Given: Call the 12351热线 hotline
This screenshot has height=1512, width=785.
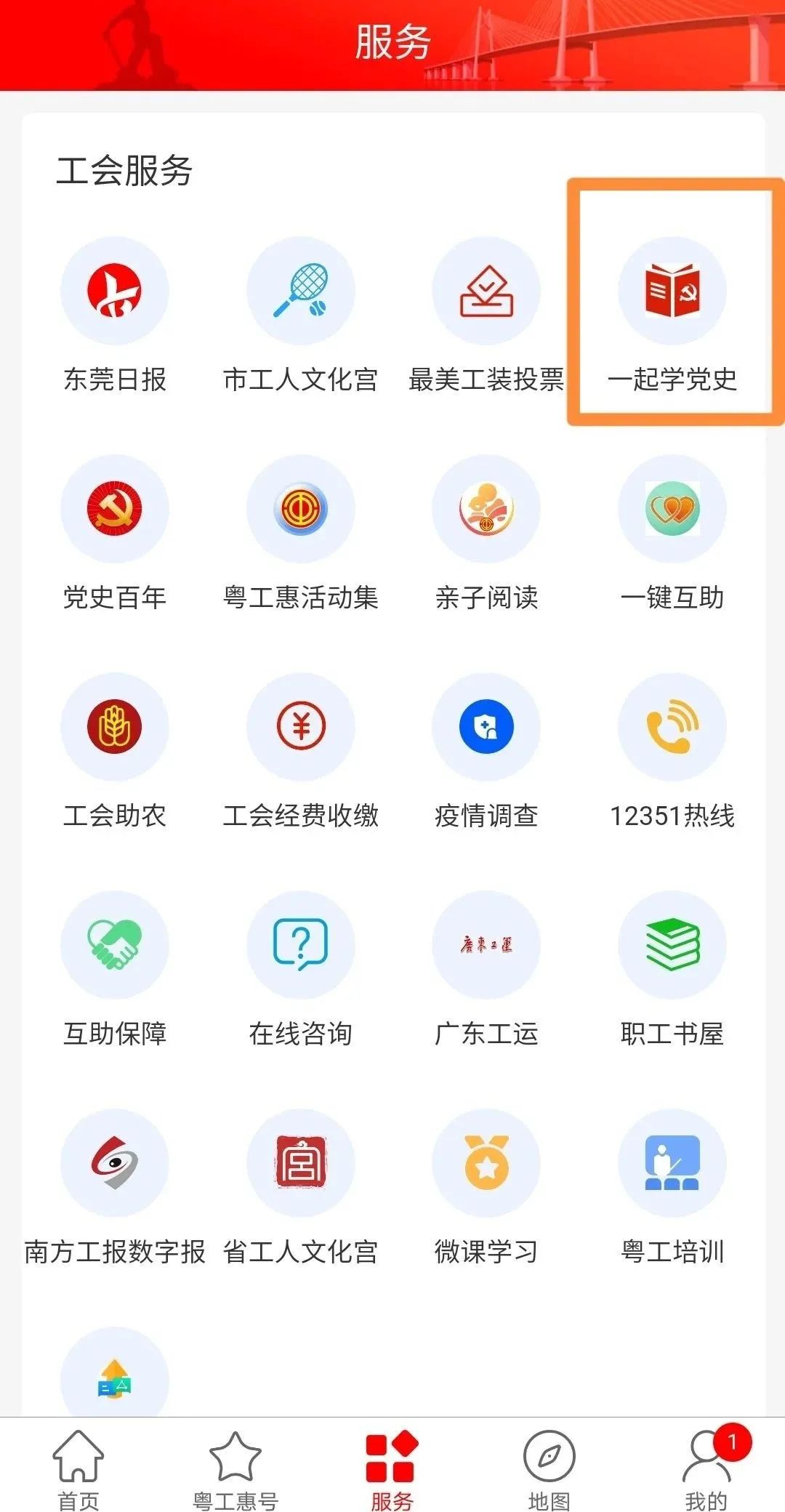Looking at the screenshot, I should pos(672,727).
